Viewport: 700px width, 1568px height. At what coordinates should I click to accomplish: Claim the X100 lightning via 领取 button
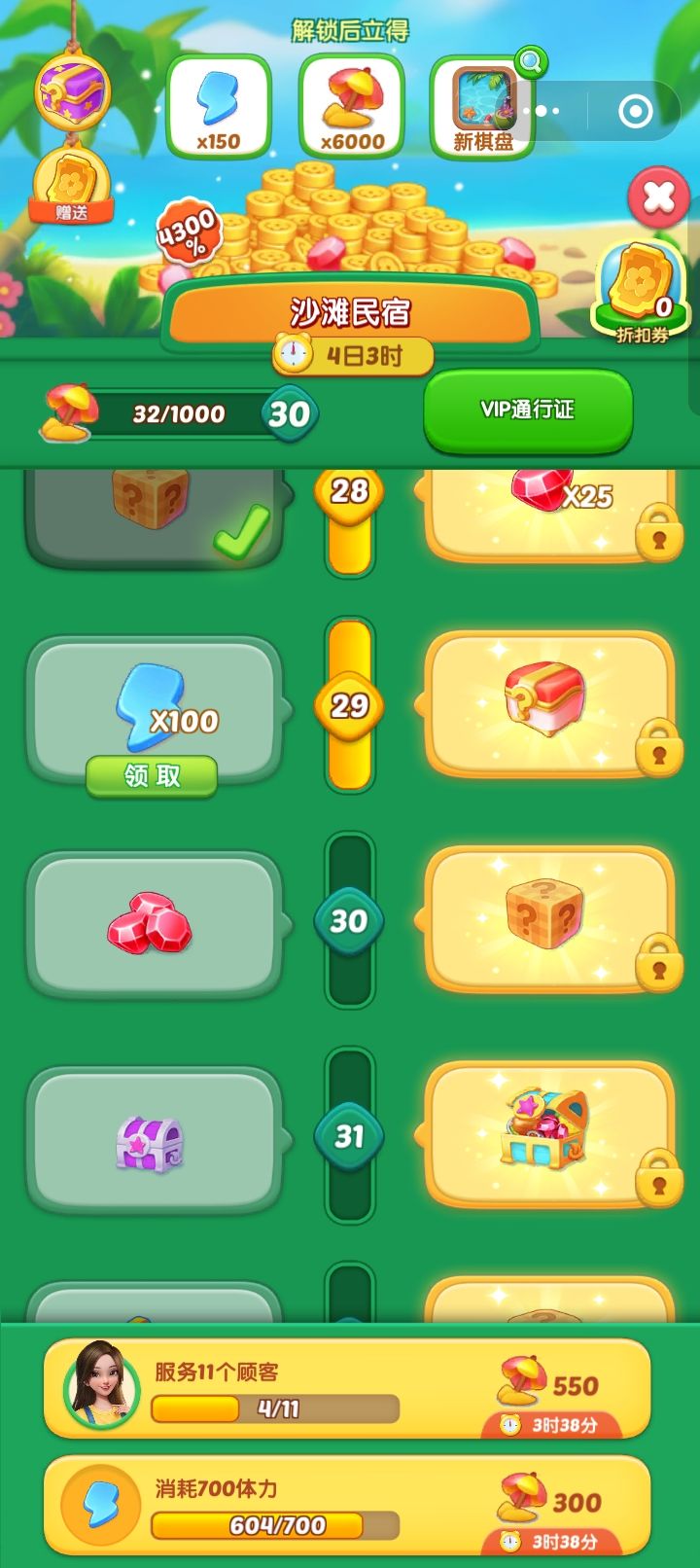[x=153, y=775]
